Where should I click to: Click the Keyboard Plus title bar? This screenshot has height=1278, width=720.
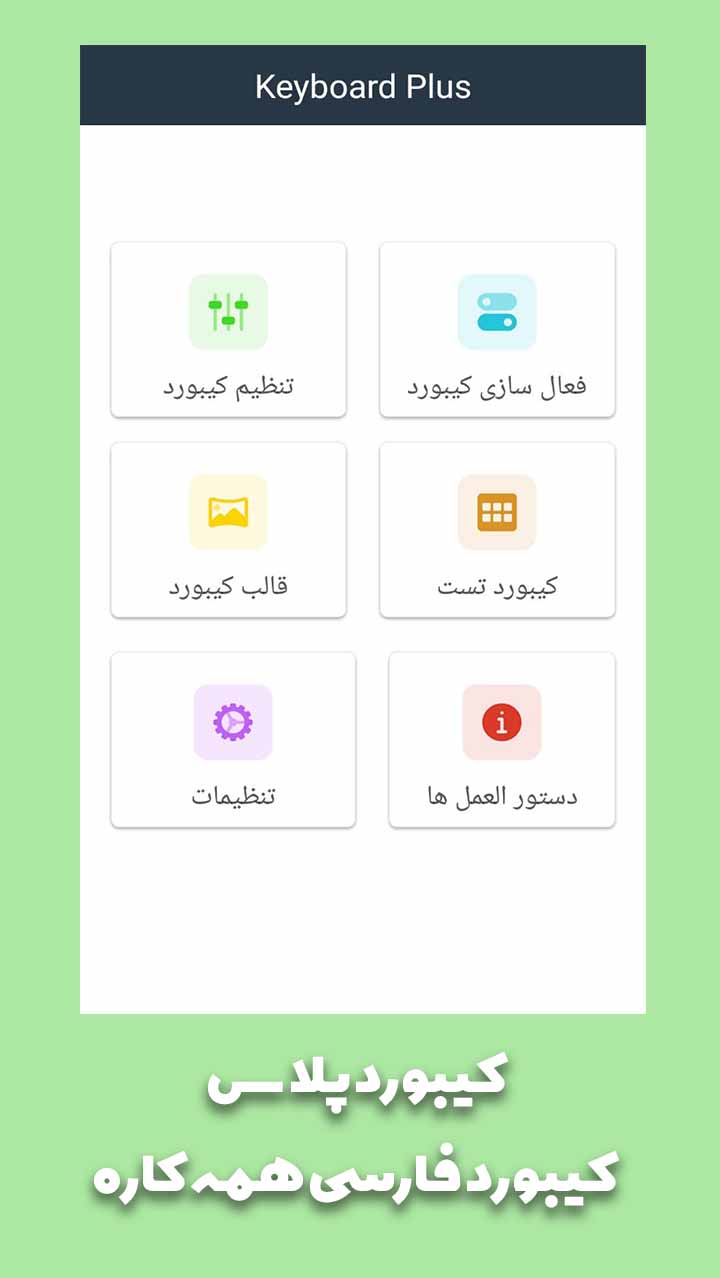(x=364, y=86)
